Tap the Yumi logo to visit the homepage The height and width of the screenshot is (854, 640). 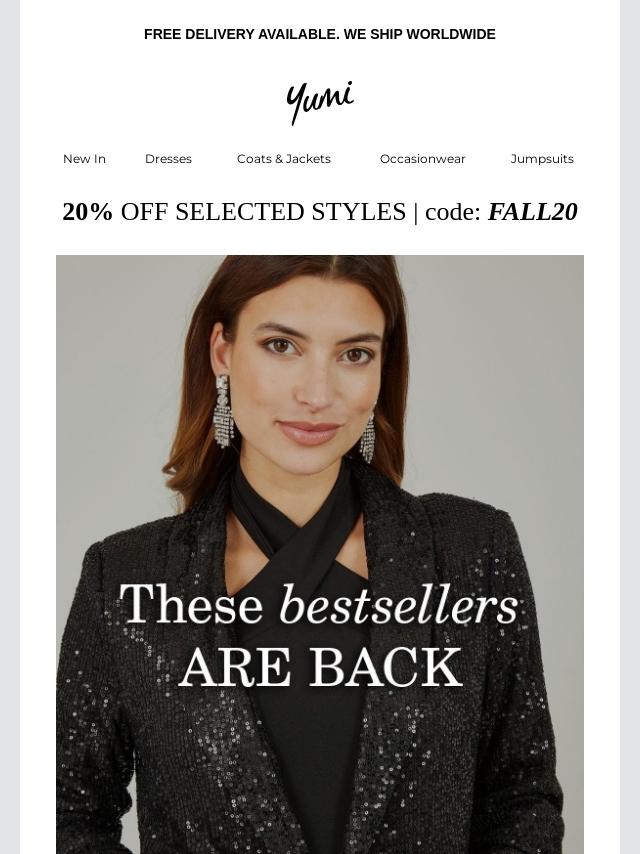(x=320, y=102)
